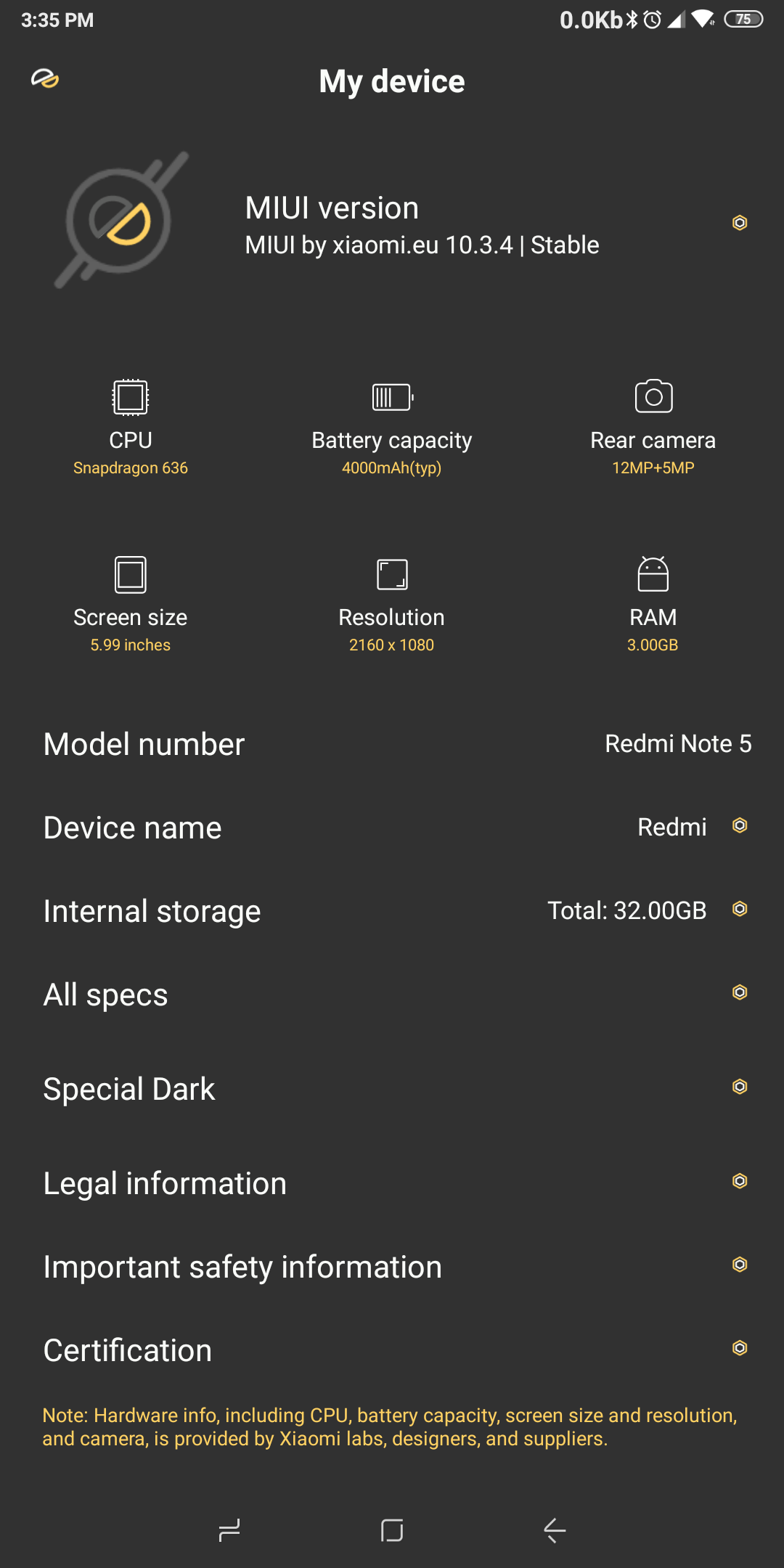
Task: Open MIUI version details
Action: pyautogui.click(x=392, y=224)
